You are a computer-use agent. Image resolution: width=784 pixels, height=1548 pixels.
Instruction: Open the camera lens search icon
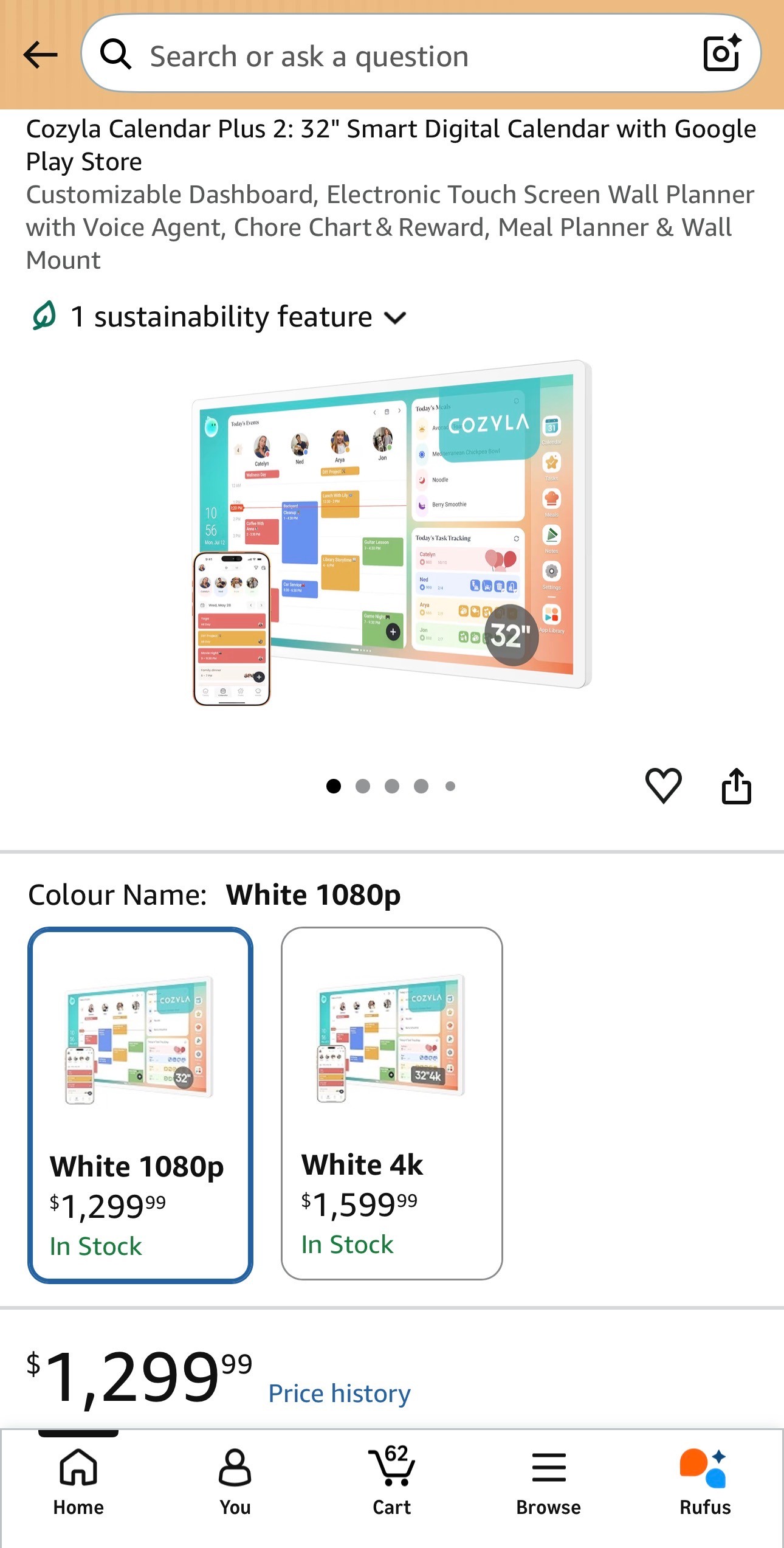click(x=722, y=54)
